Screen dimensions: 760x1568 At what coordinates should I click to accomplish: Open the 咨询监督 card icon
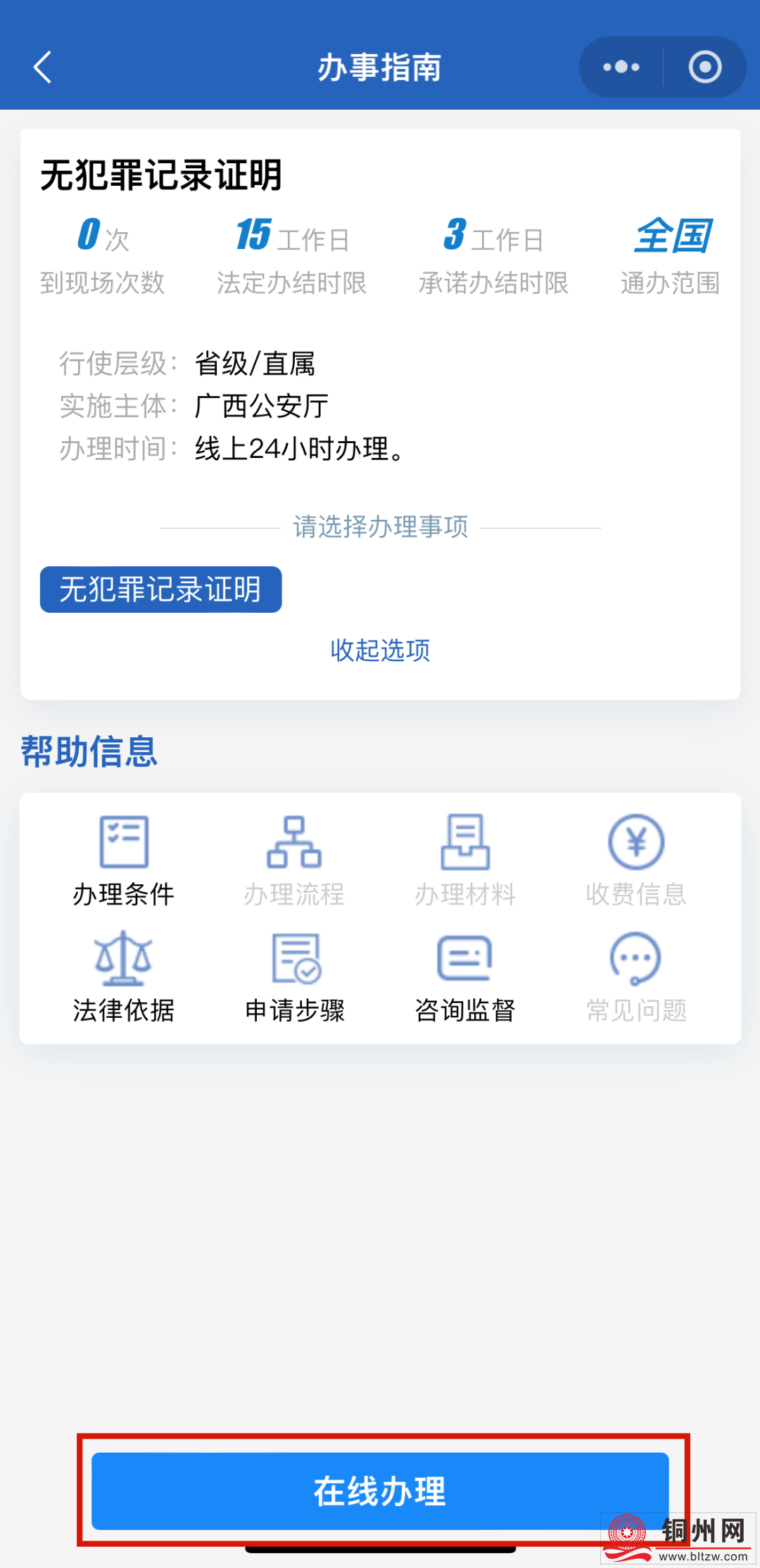pos(464,962)
